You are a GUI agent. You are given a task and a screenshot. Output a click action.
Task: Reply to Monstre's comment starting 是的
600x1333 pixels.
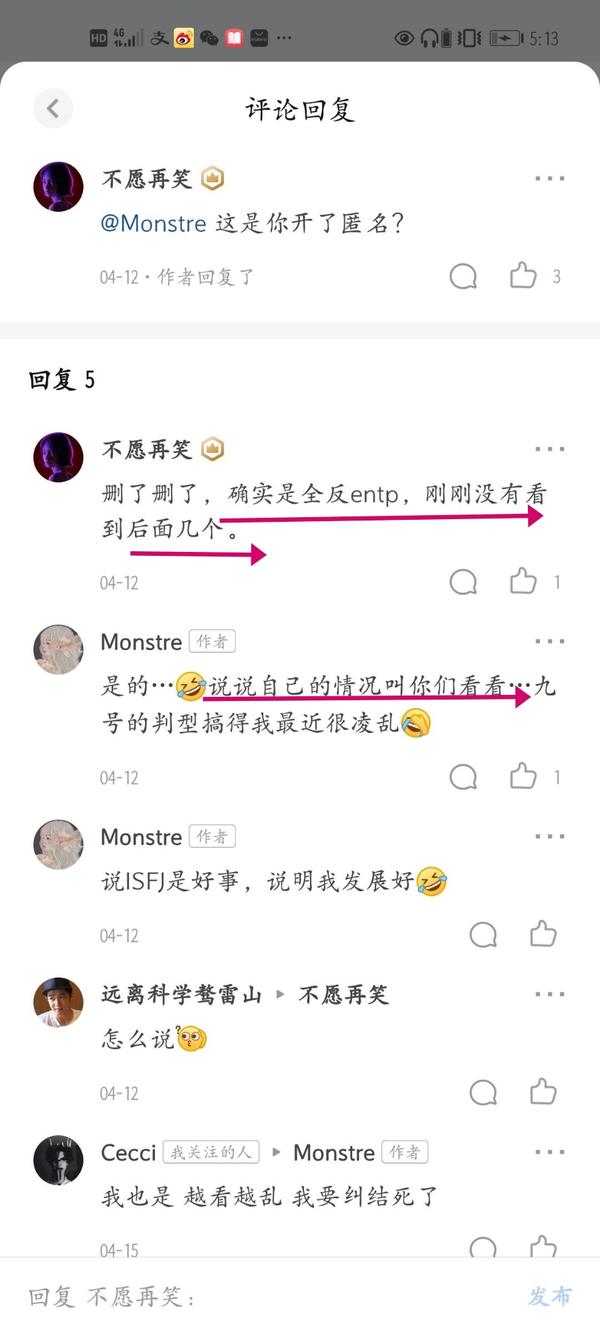(x=463, y=776)
